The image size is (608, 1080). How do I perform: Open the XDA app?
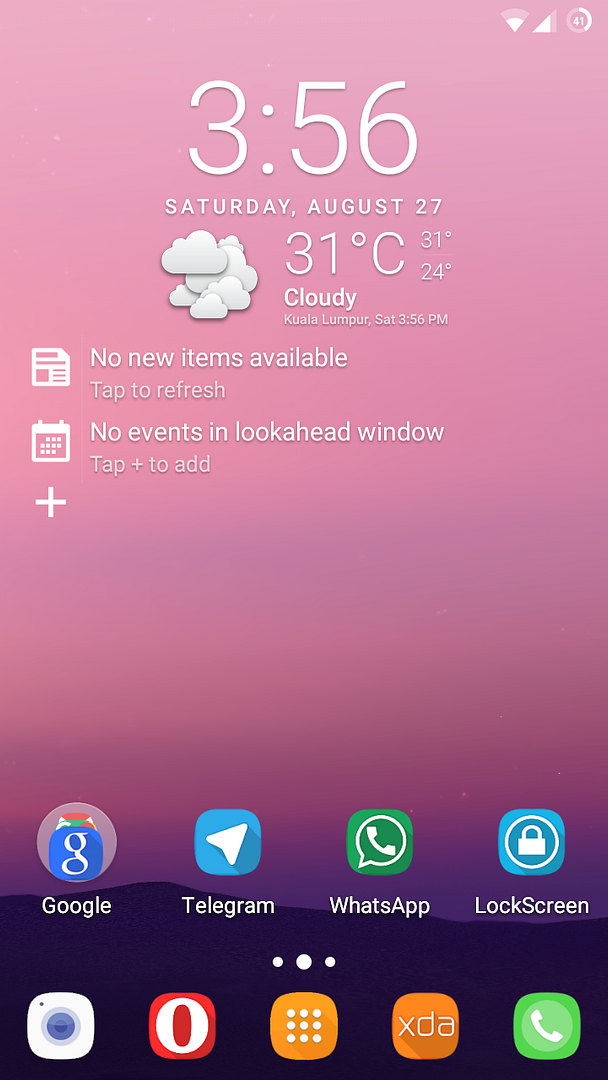tap(426, 1026)
